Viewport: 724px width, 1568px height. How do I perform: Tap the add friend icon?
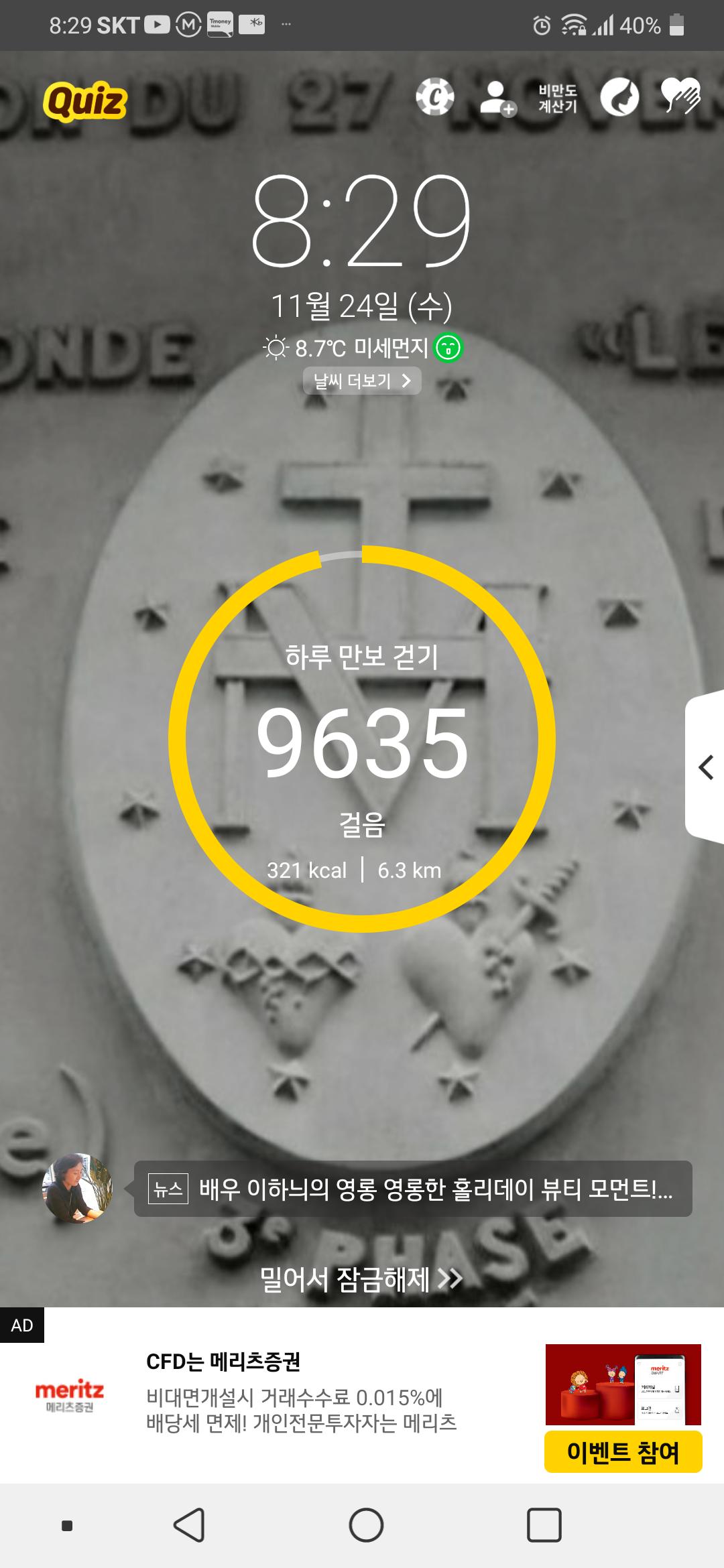point(497,98)
